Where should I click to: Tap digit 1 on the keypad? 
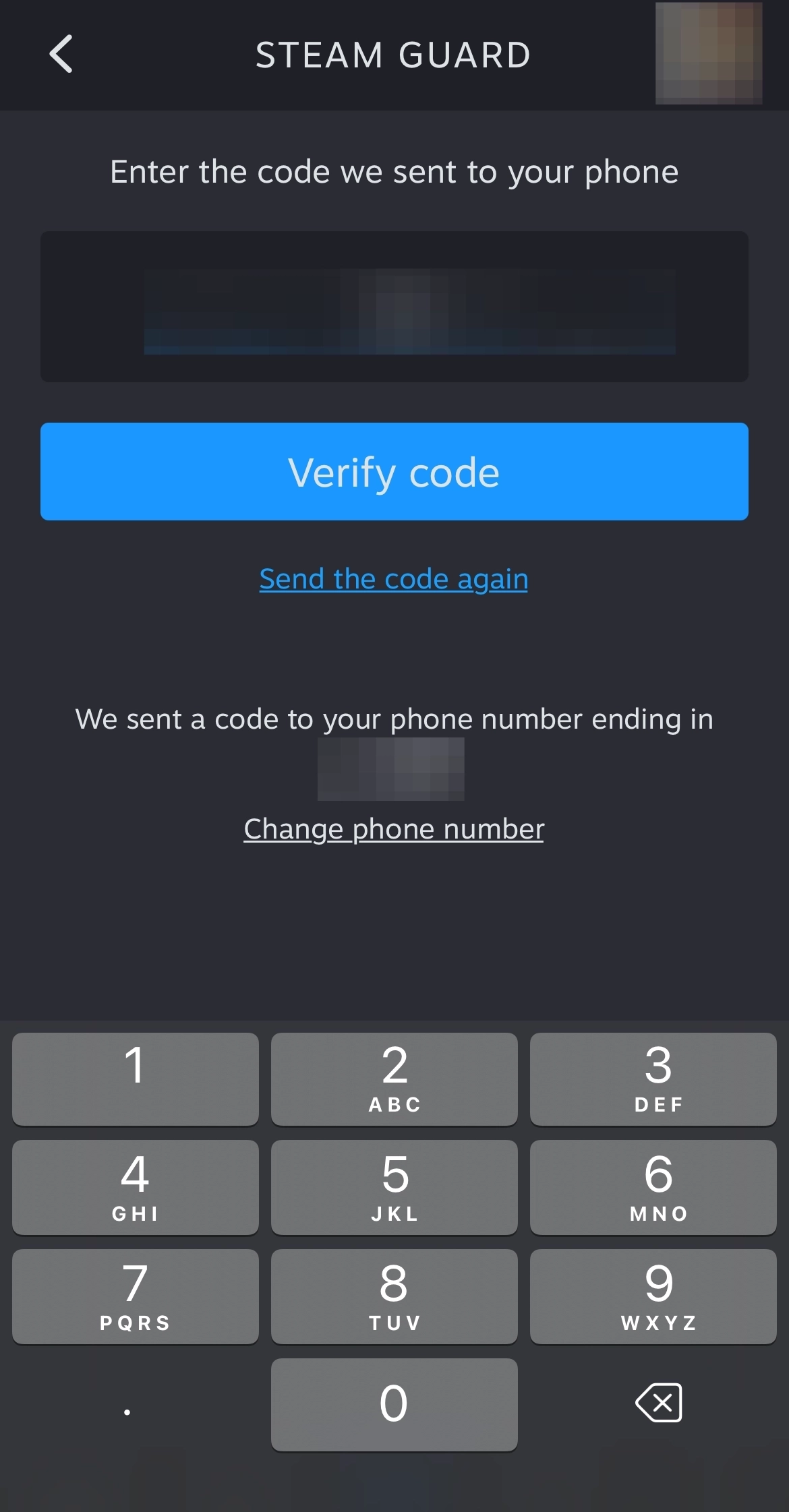[135, 1079]
